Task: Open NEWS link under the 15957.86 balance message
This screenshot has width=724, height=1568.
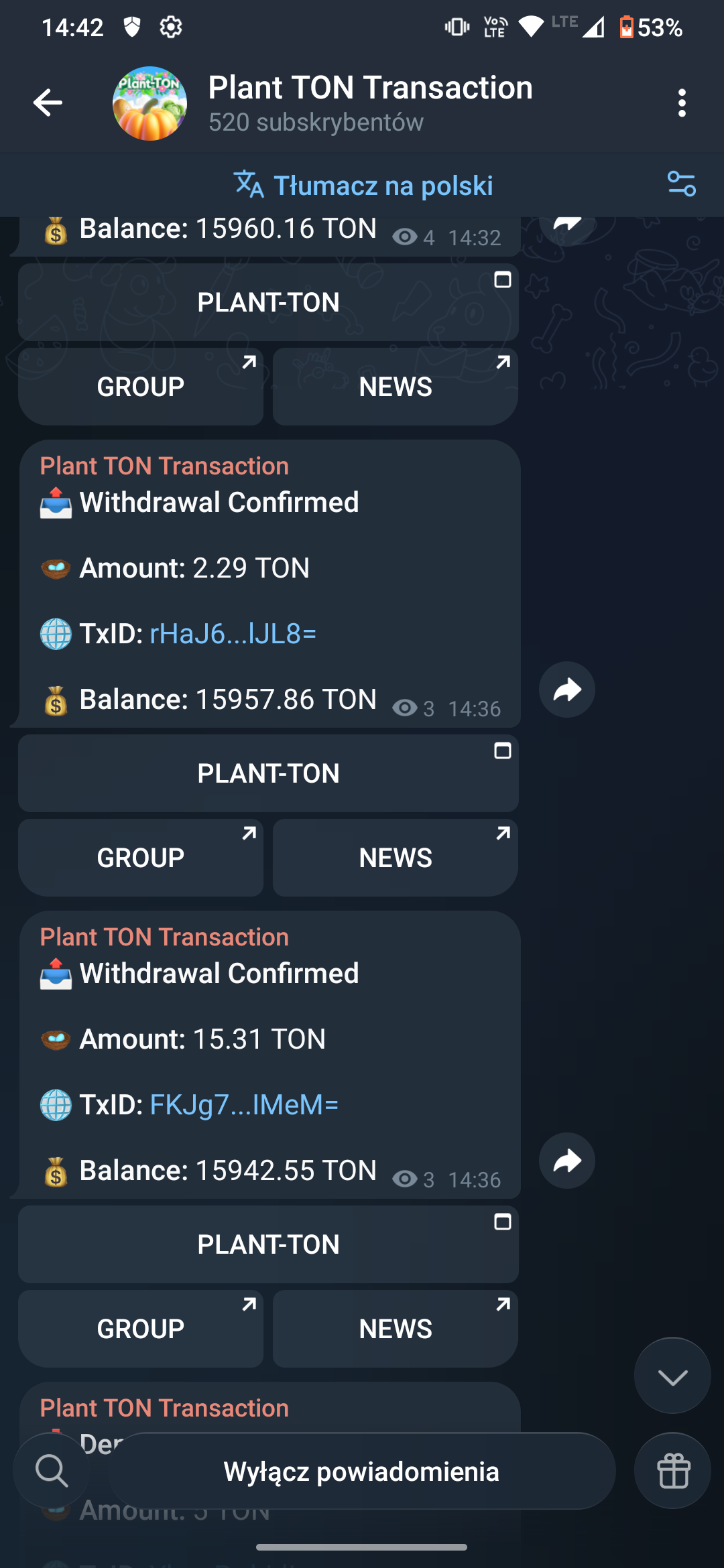Action: click(395, 858)
